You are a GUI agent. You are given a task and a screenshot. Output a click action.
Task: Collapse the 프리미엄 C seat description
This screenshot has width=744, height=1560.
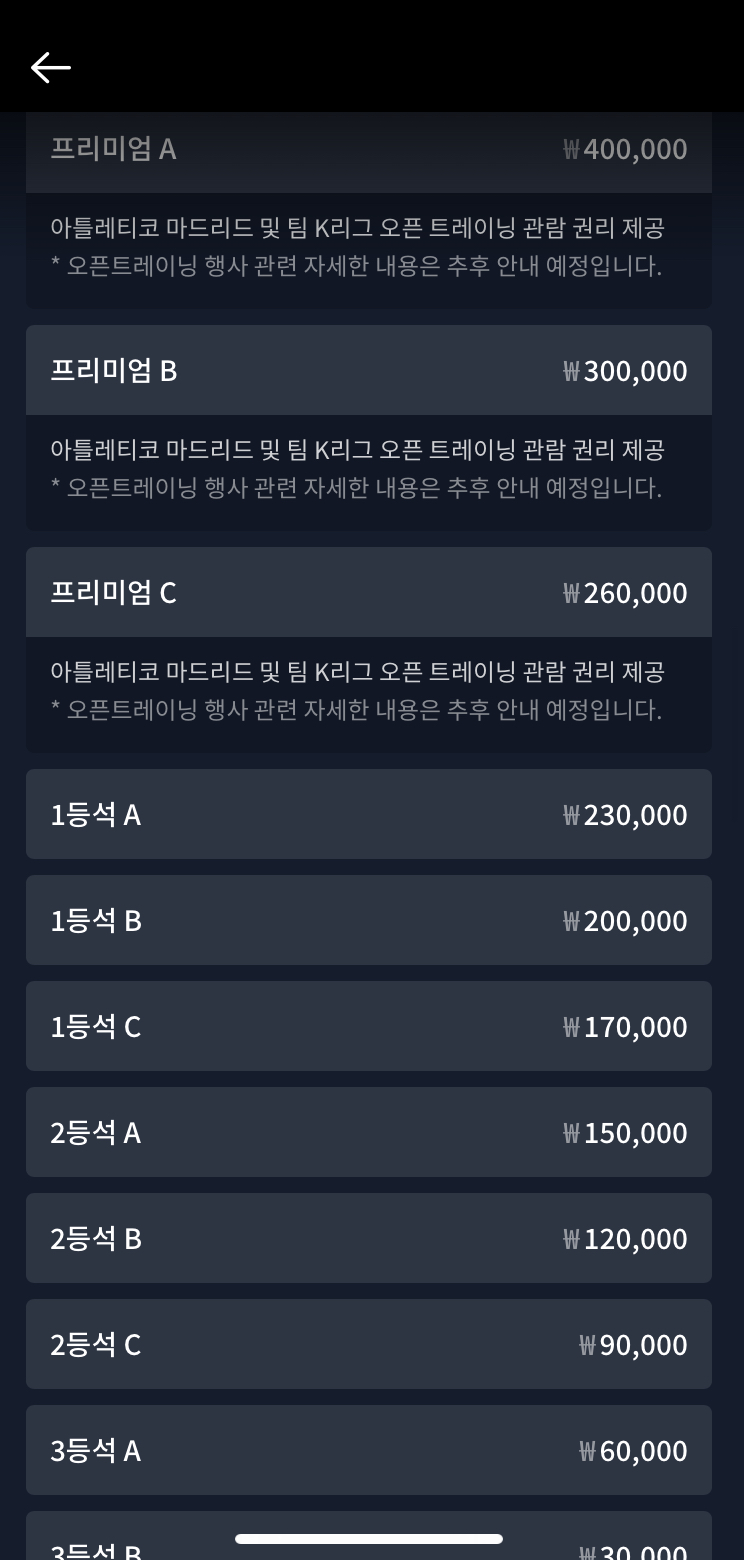click(x=368, y=592)
